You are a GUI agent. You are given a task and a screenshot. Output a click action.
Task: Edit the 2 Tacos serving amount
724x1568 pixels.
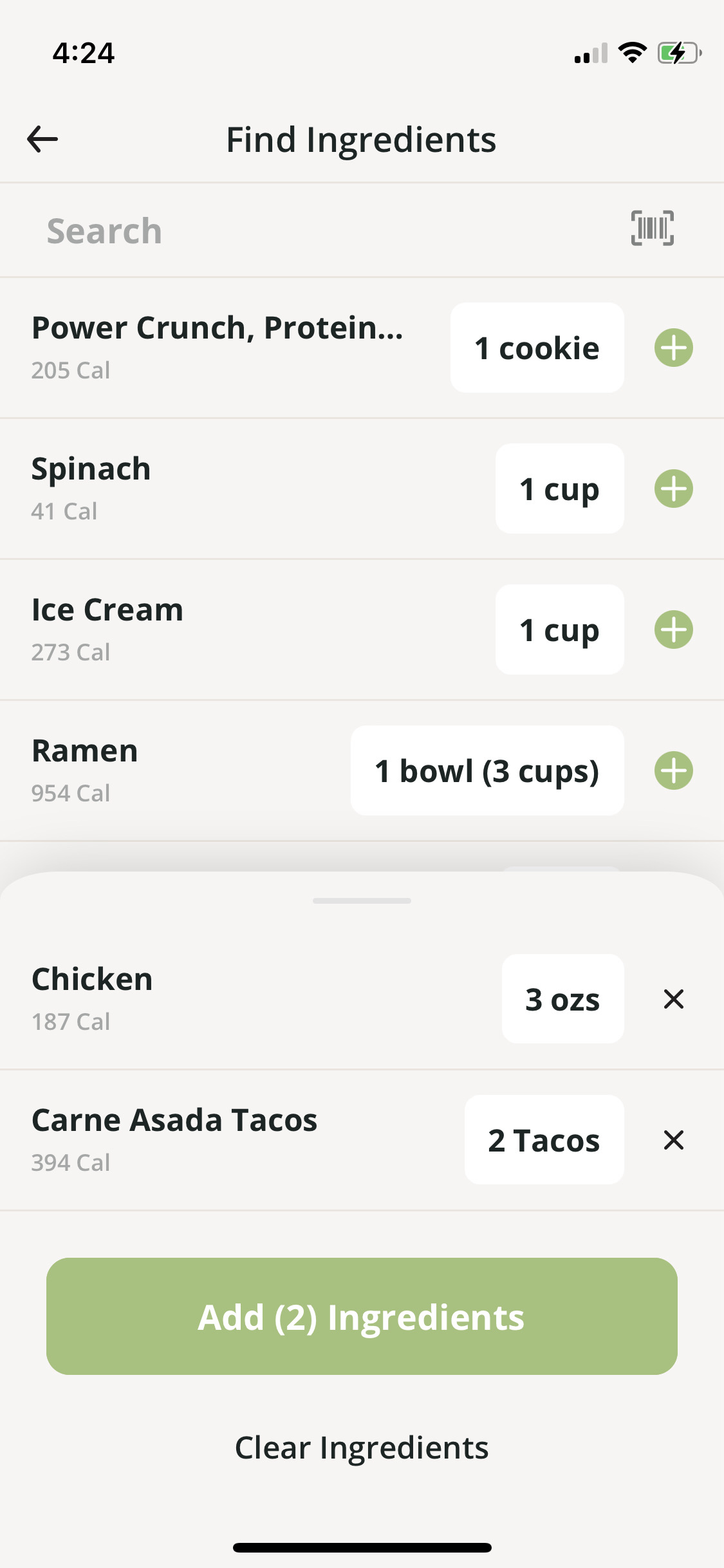pos(544,1140)
